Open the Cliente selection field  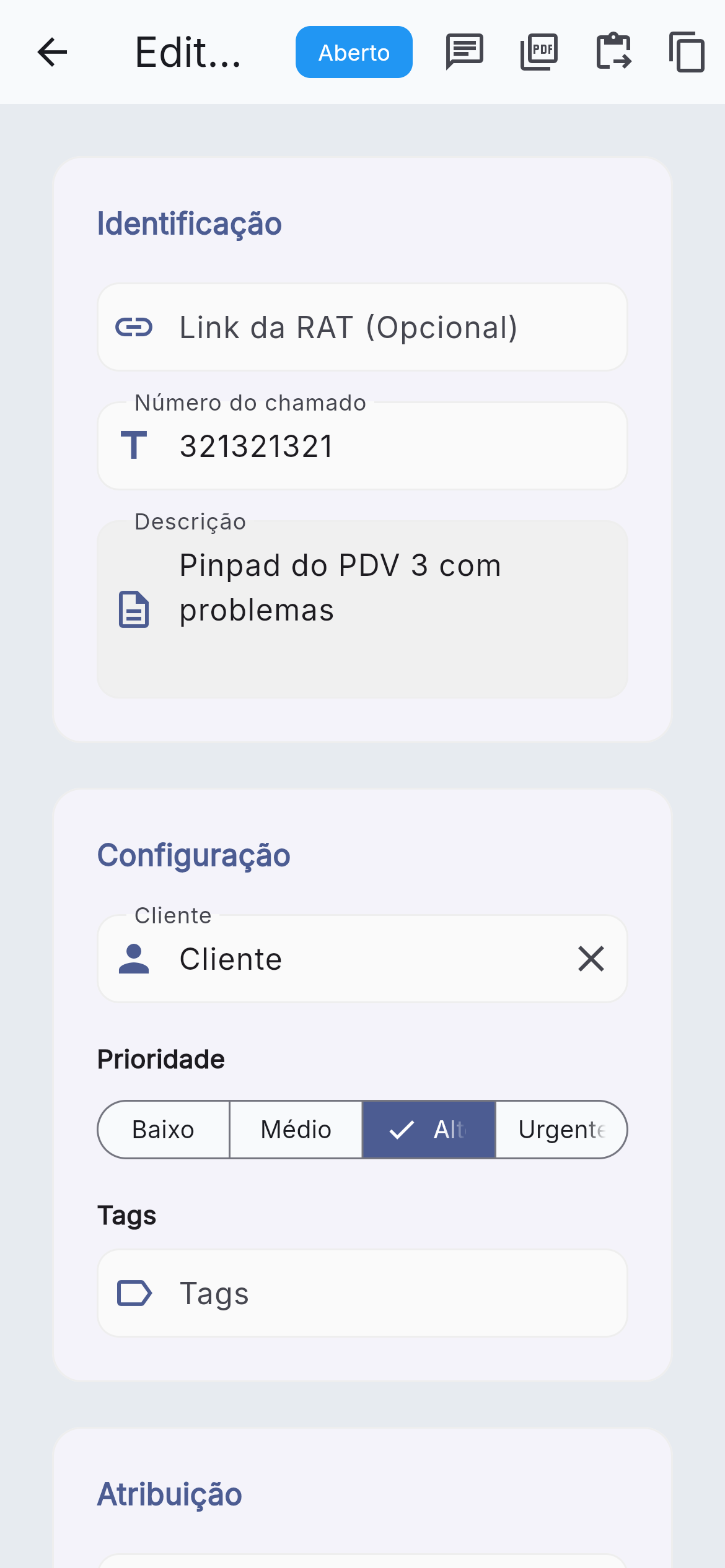coord(347,959)
